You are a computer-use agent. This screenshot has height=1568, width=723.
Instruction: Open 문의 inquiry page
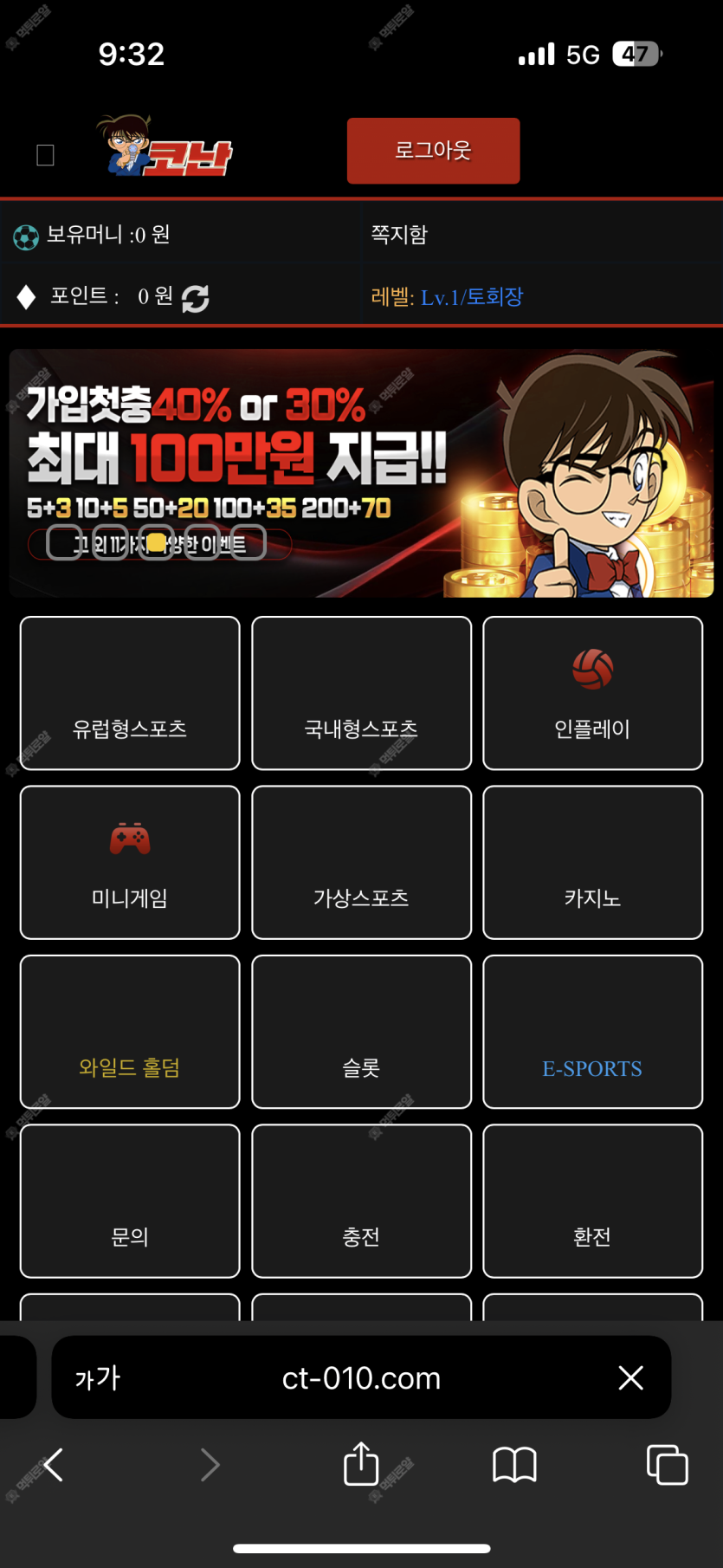click(x=130, y=1201)
